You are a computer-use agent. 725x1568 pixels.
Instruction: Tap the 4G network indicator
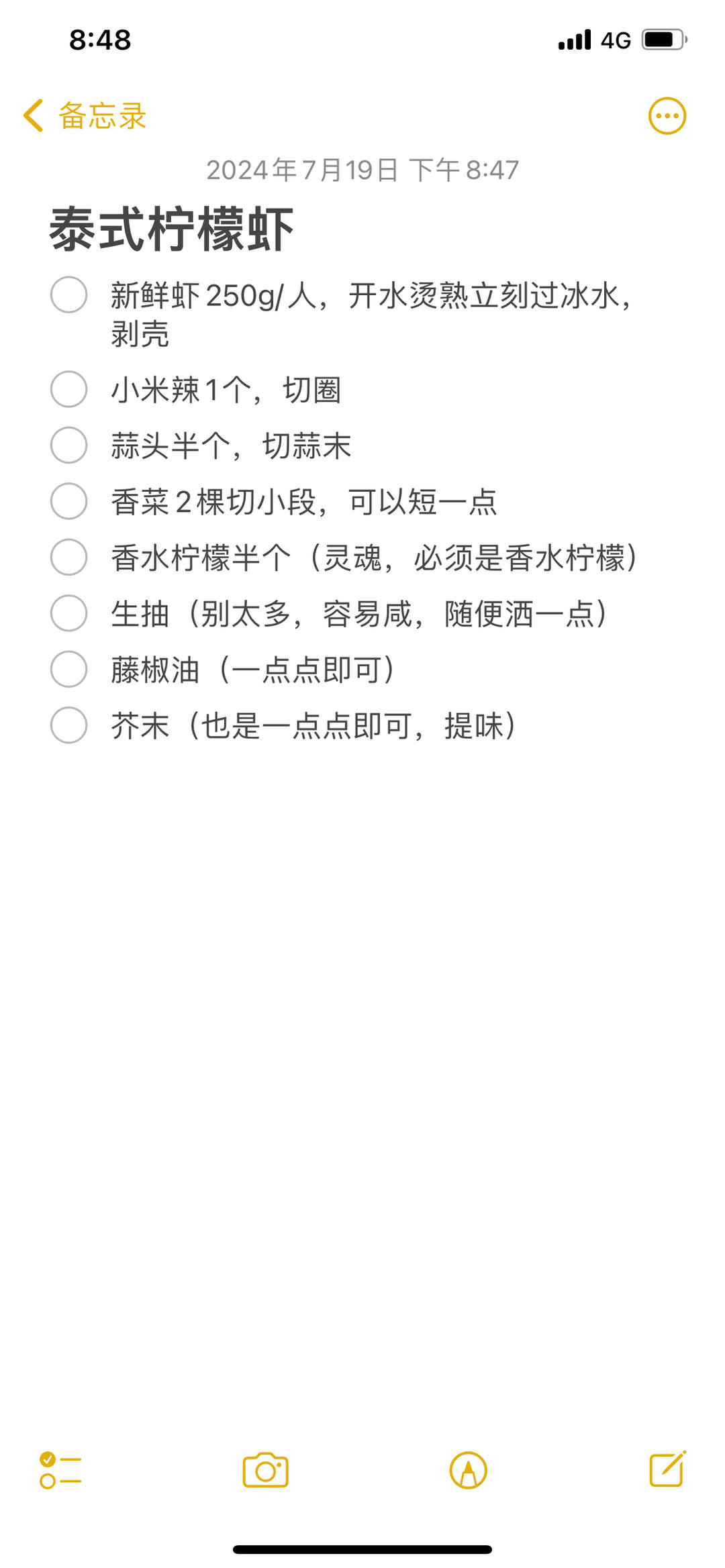tap(616, 40)
